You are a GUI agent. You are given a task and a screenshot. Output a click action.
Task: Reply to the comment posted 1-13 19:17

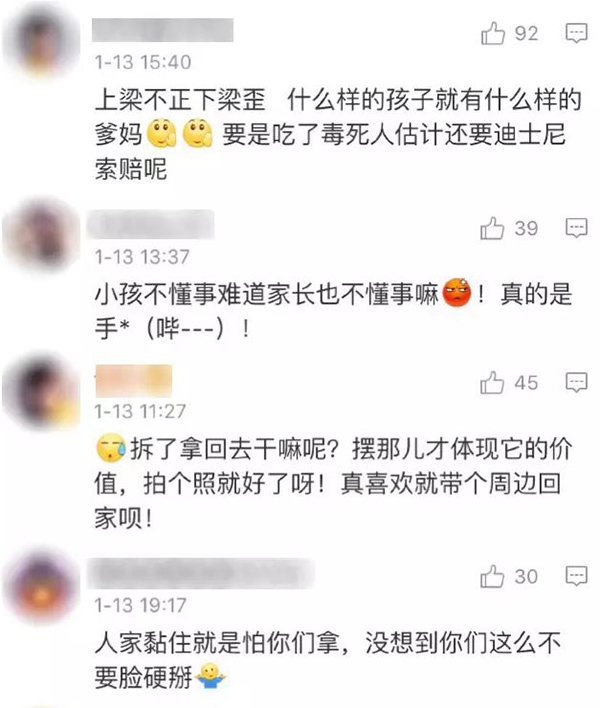(577, 577)
